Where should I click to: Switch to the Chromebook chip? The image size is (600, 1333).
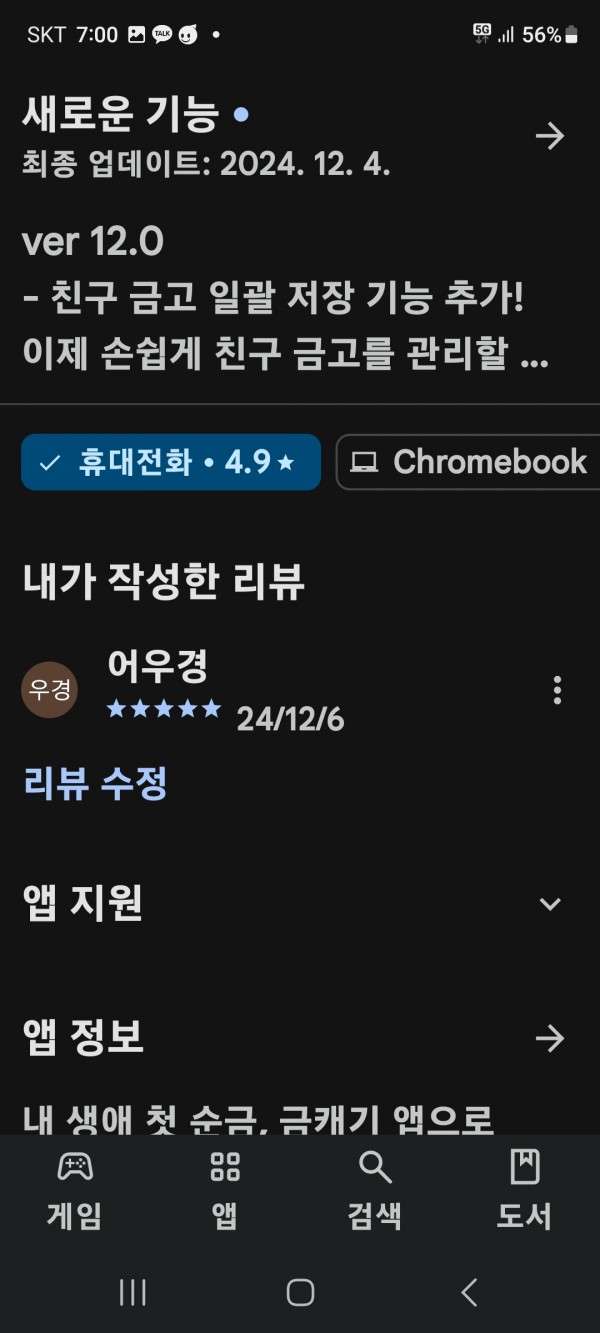(468, 462)
